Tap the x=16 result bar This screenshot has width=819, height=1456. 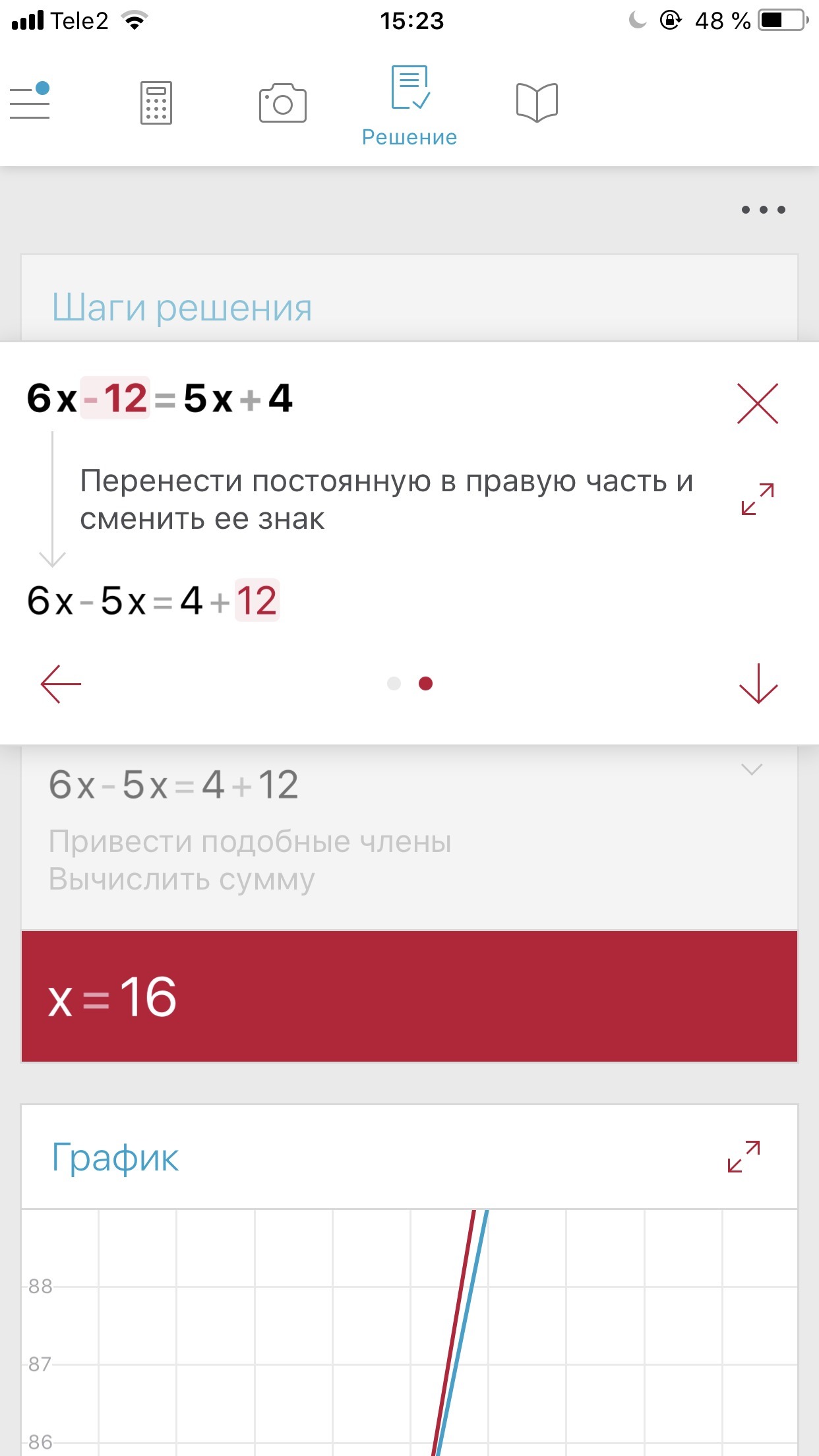click(409, 996)
